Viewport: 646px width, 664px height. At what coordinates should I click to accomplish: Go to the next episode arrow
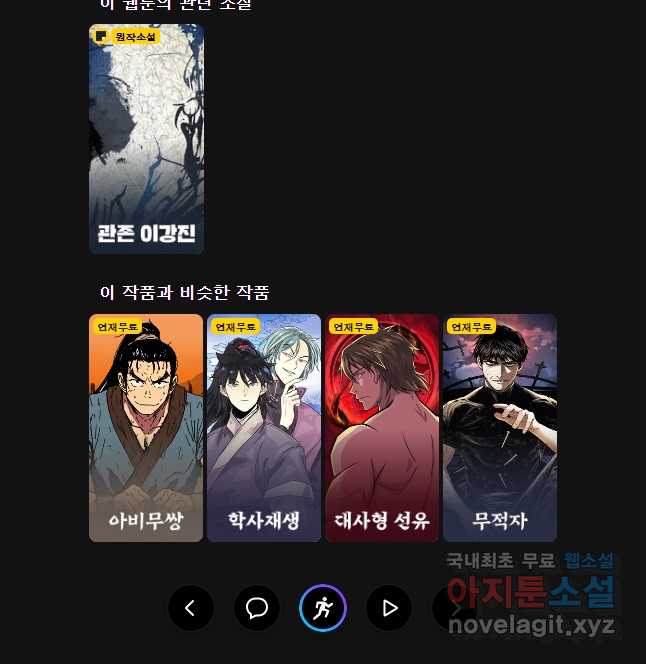point(453,608)
